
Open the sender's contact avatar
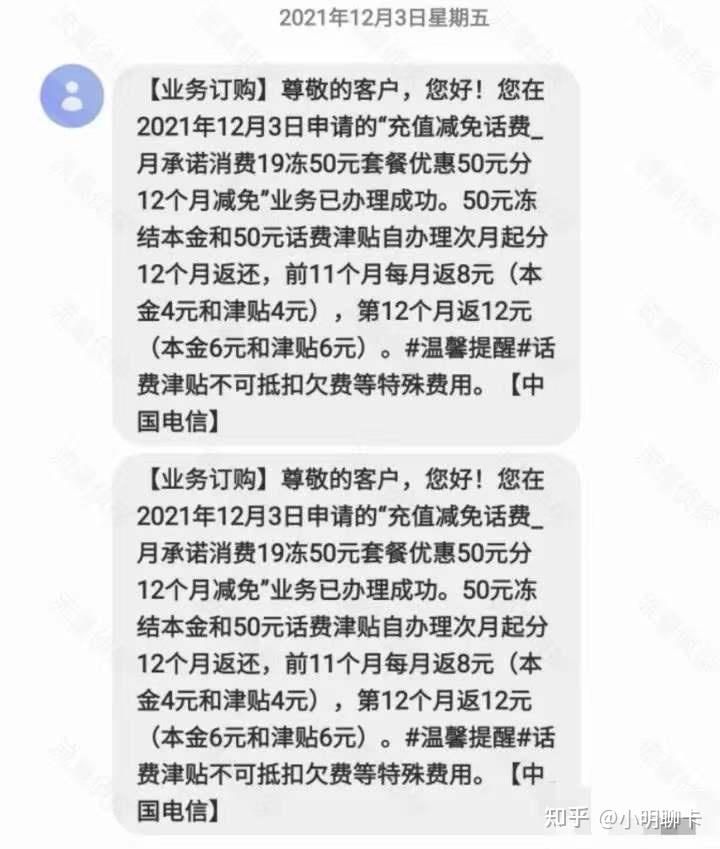[72, 94]
